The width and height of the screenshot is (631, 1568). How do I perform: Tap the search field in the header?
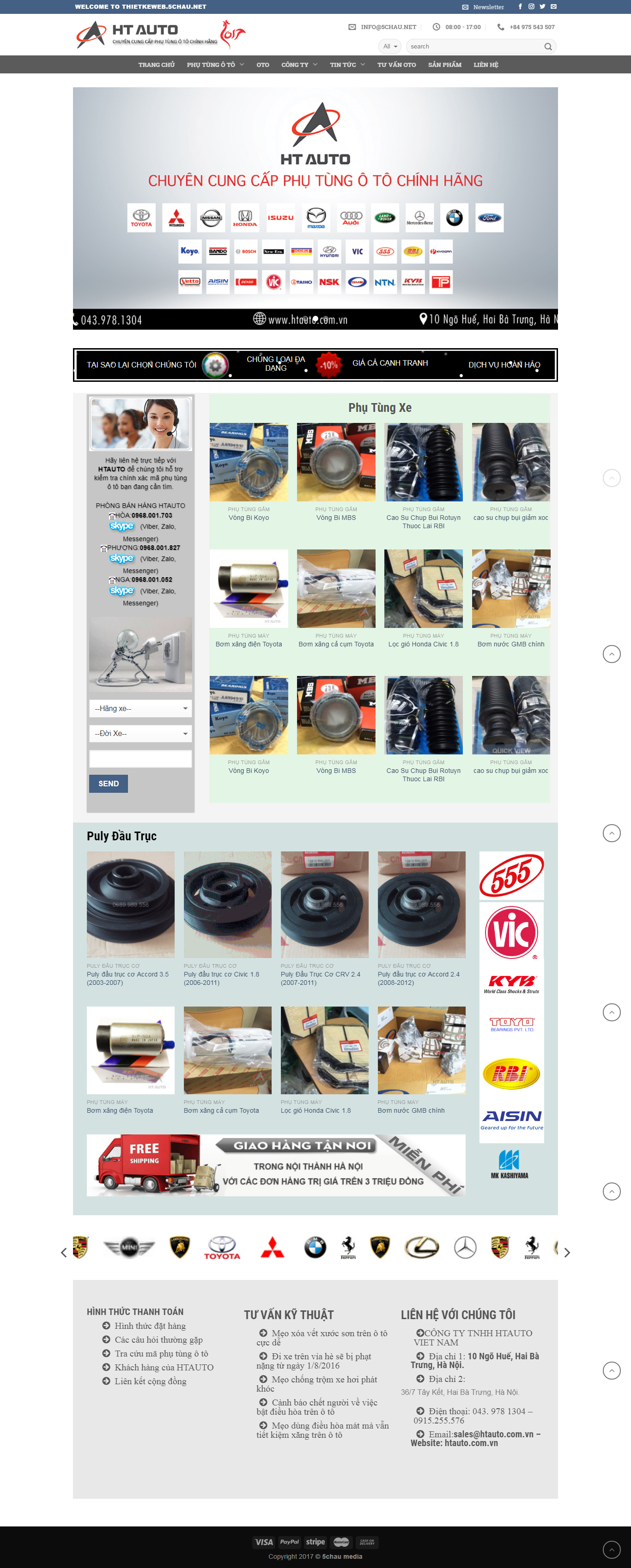(x=474, y=47)
